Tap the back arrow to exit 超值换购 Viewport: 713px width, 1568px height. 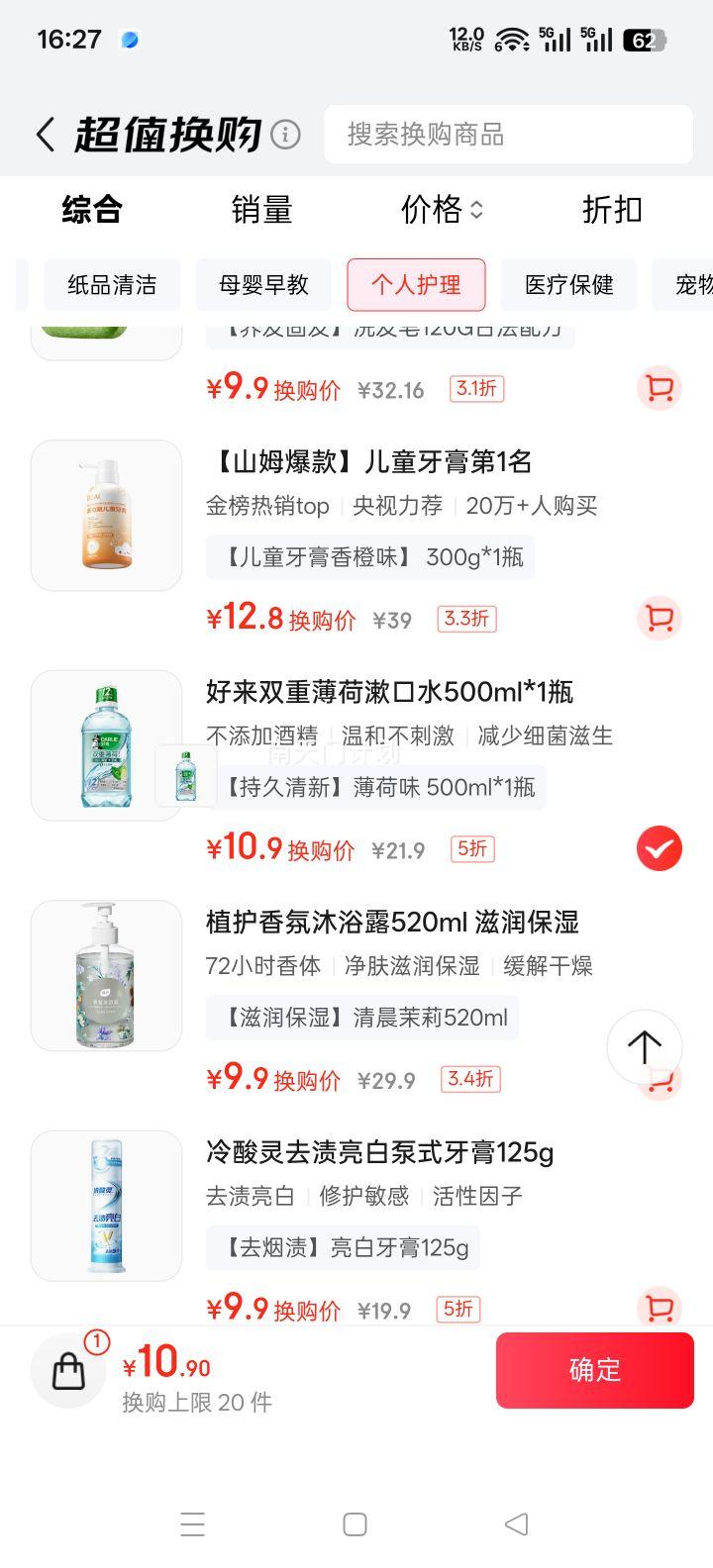point(44,134)
